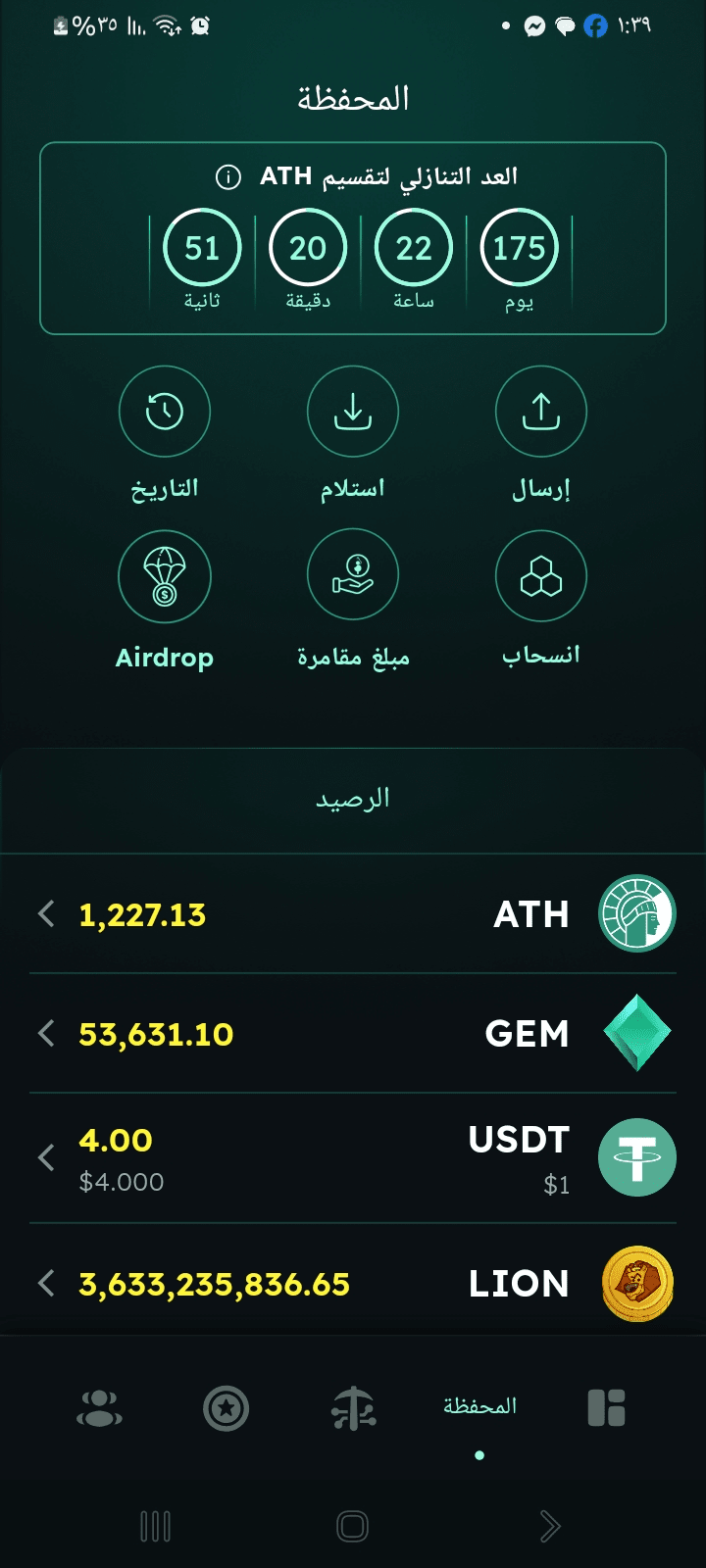Open the Airdrop section
This screenshot has height=1568, width=706.
(165, 576)
